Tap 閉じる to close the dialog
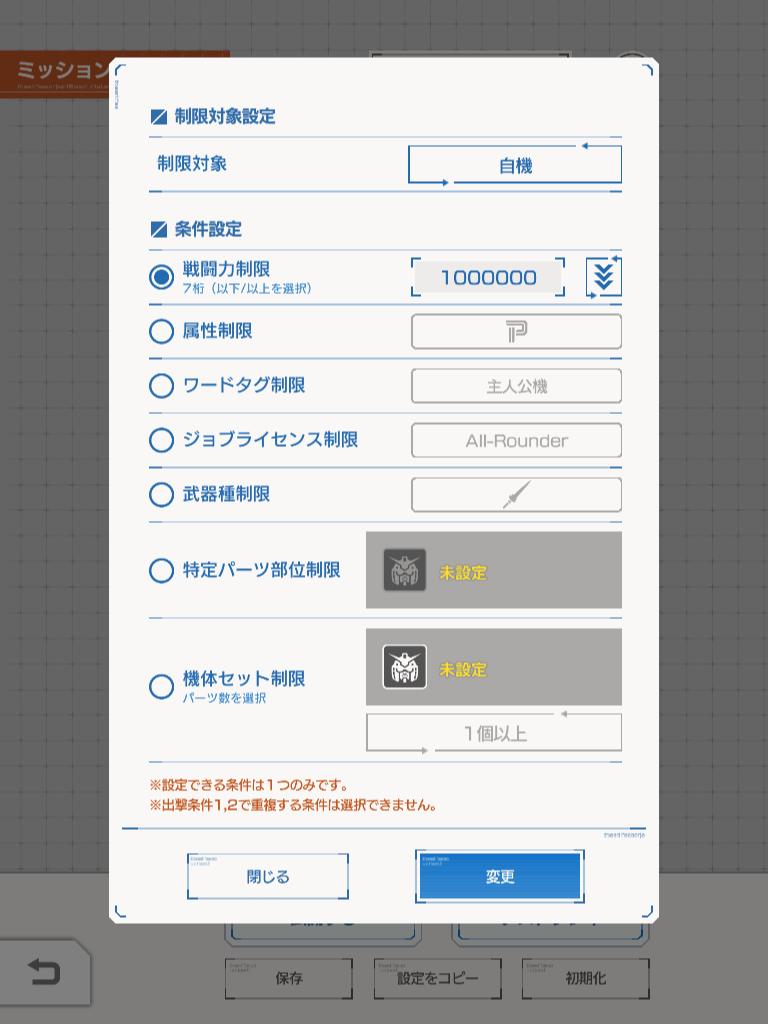The width and height of the screenshot is (768, 1024). (268, 876)
